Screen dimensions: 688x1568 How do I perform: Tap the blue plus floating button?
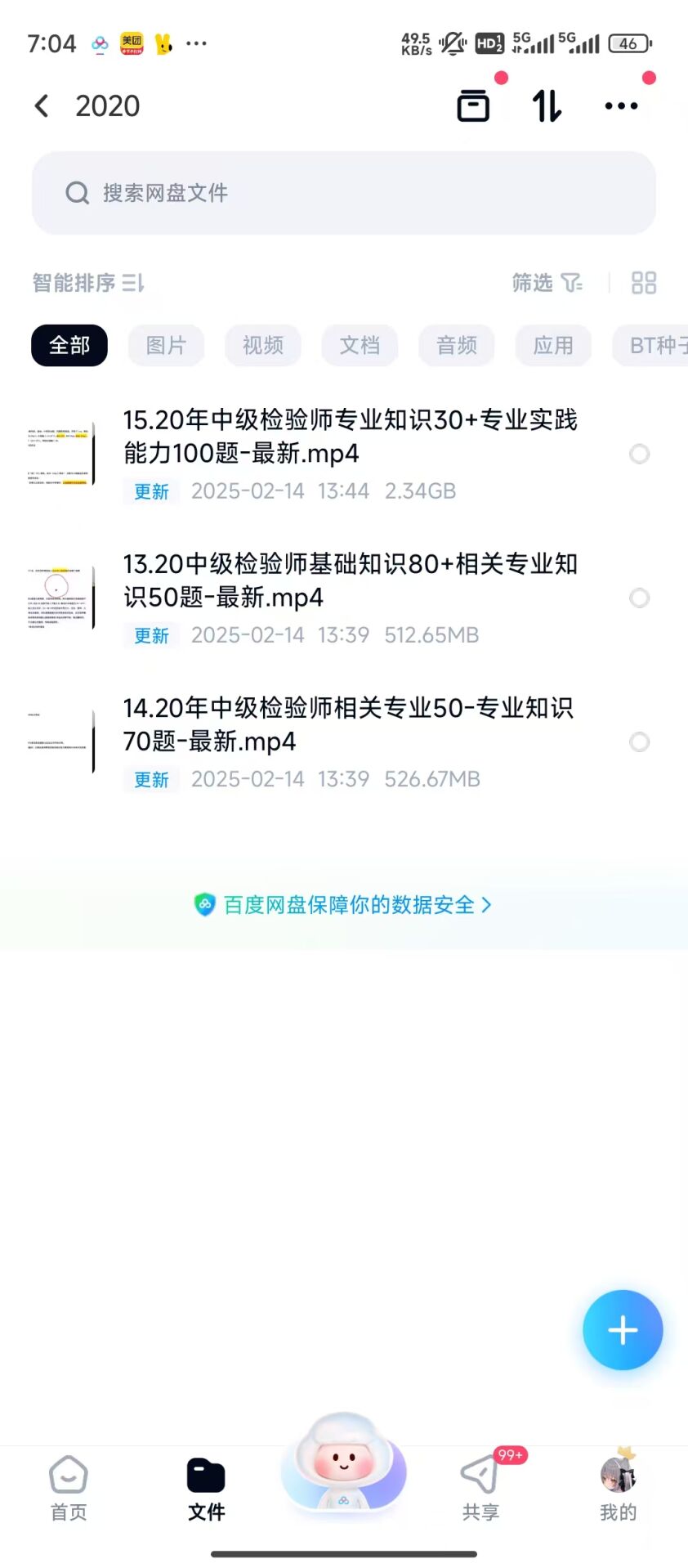(x=623, y=1330)
